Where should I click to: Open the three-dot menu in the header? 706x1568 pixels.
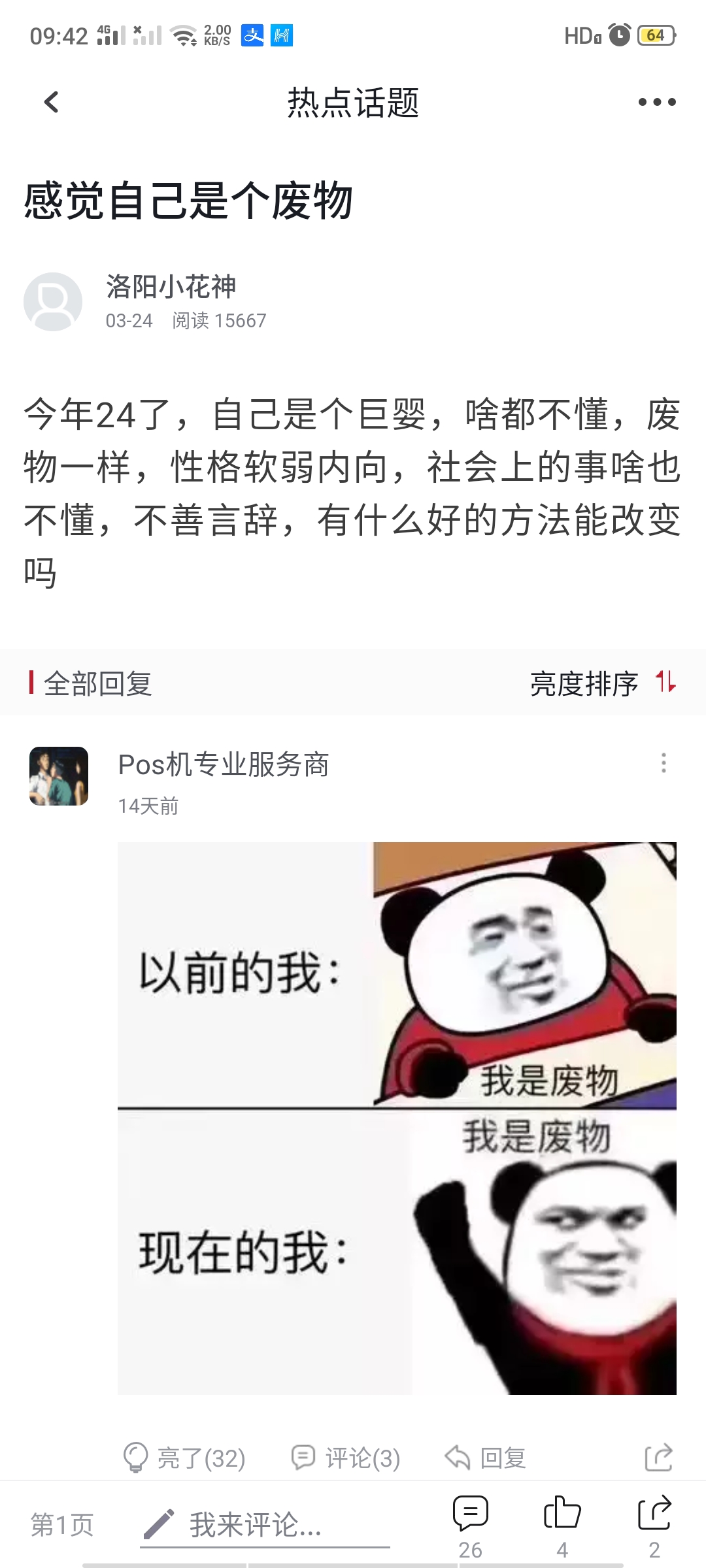[657, 102]
